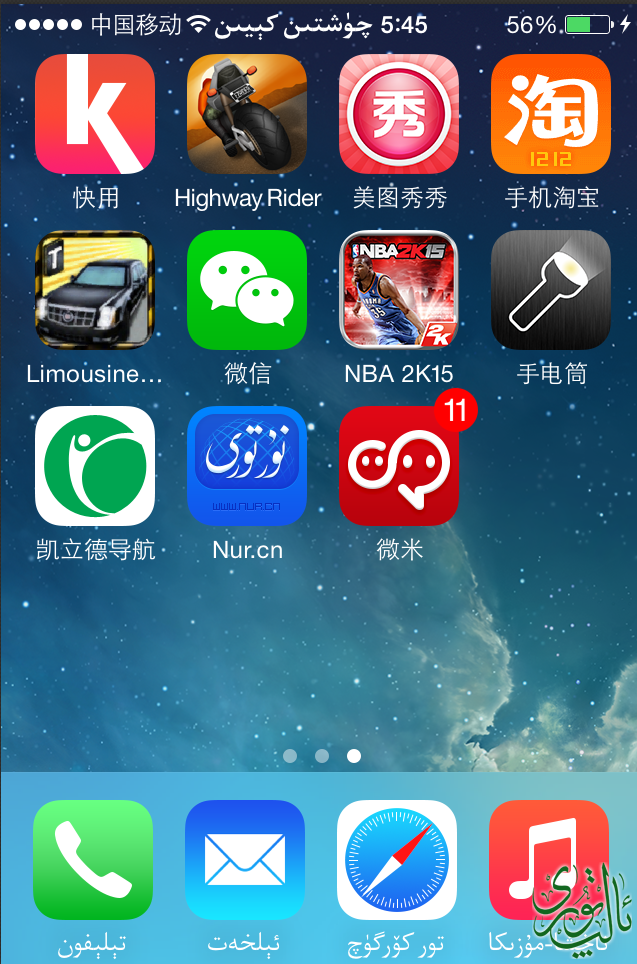Open WeChat 微信
This screenshot has height=964, width=637.
click(x=247, y=290)
